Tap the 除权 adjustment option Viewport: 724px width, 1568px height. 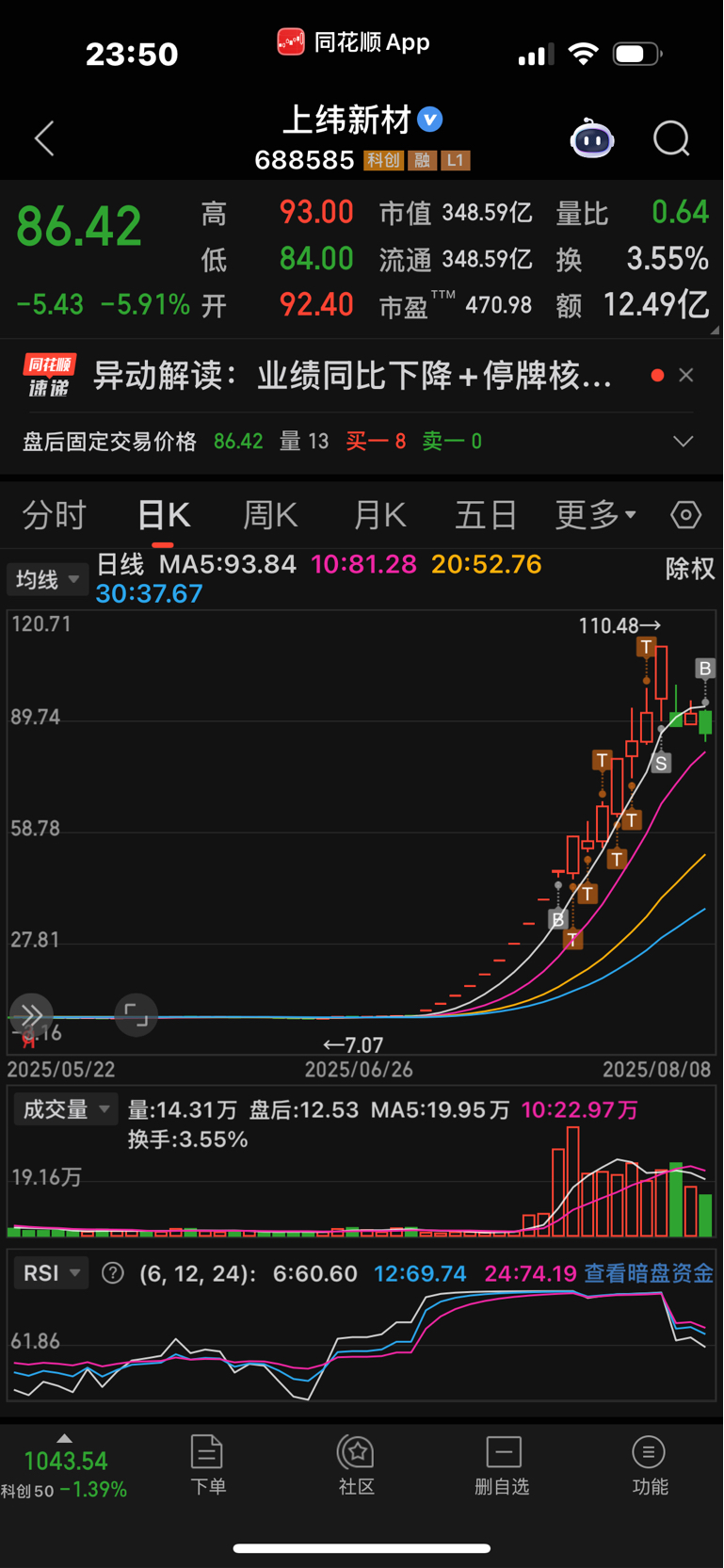[x=690, y=569]
